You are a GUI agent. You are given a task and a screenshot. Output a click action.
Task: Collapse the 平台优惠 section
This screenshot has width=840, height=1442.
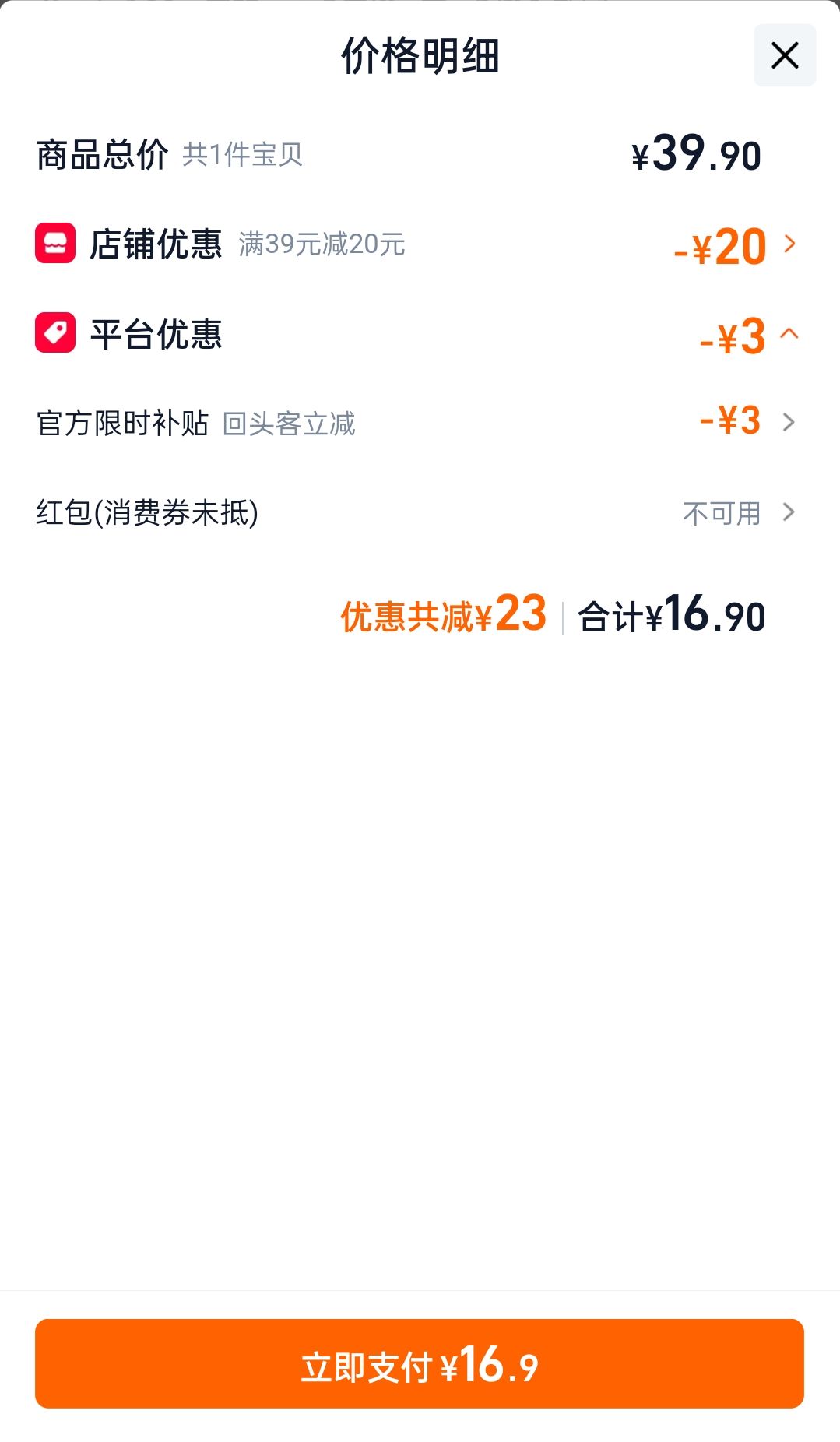pyautogui.click(x=420, y=335)
